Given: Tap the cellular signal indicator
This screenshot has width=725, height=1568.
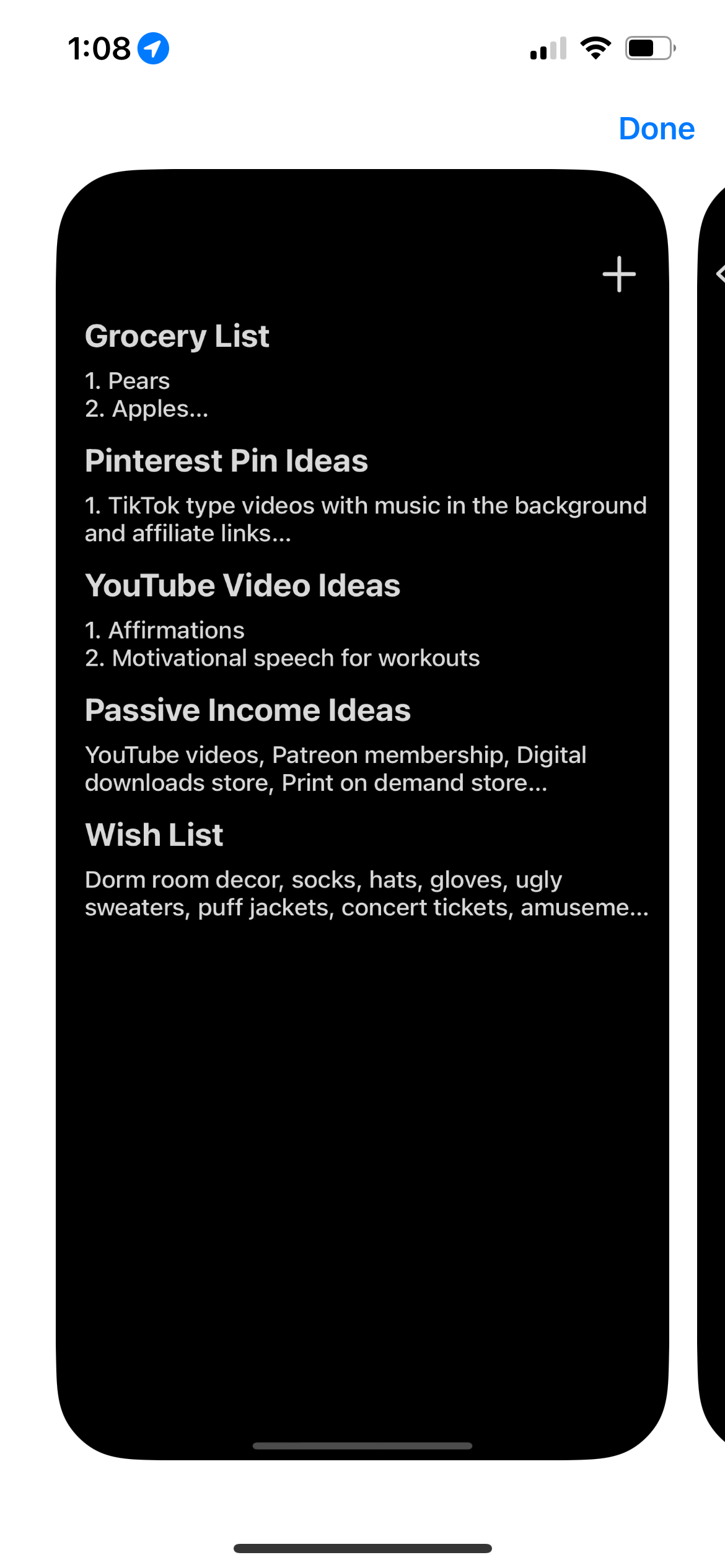Looking at the screenshot, I should [x=548, y=47].
